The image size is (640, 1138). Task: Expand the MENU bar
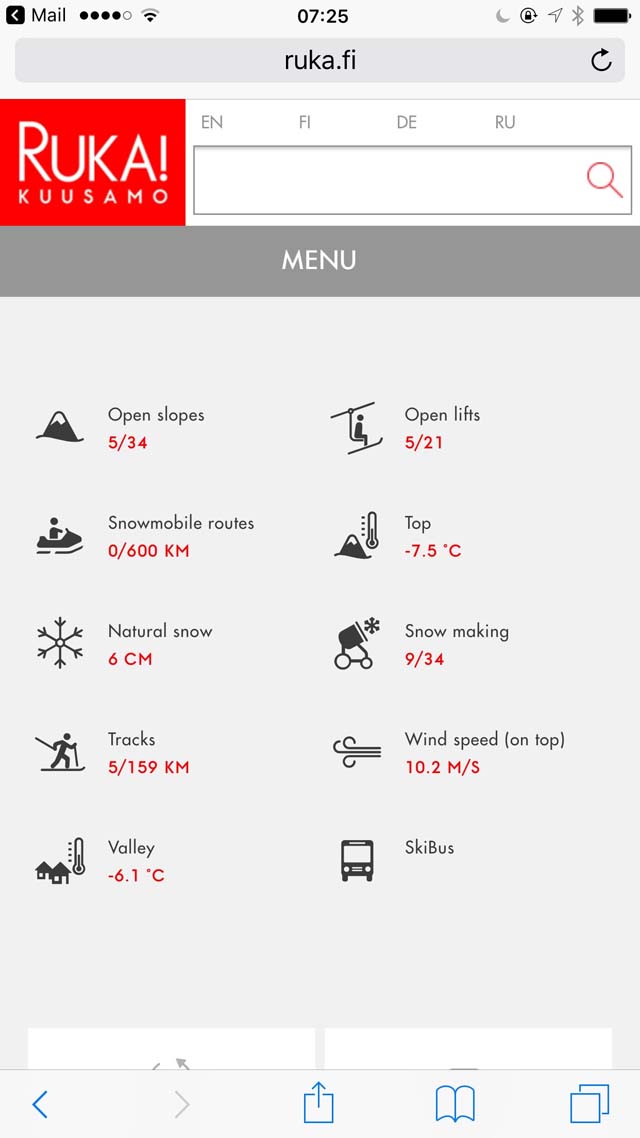[x=320, y=261]
